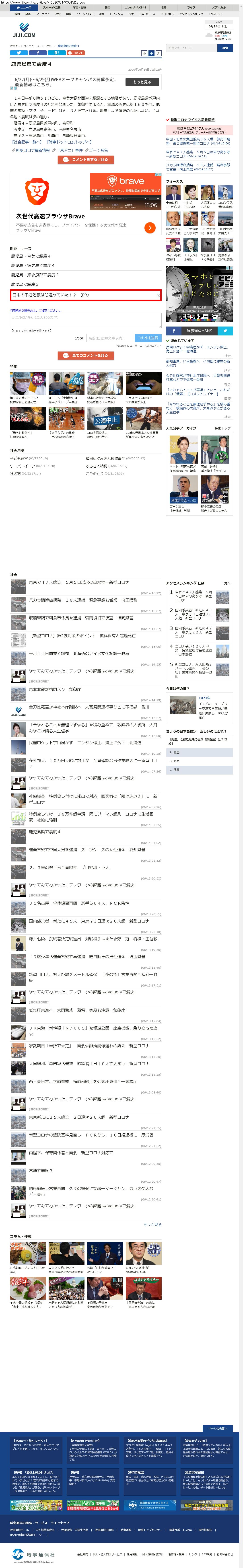
Task: Open the コメントをする/見る orange button
Action: click(x=85, y=160)
